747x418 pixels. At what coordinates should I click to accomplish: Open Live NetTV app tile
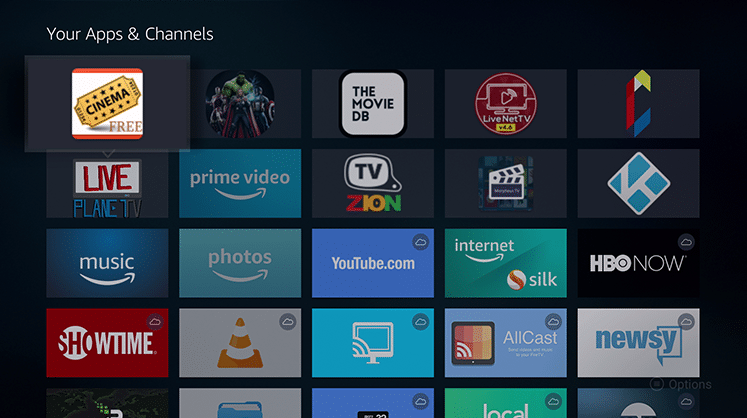click(x=506, y=103)
